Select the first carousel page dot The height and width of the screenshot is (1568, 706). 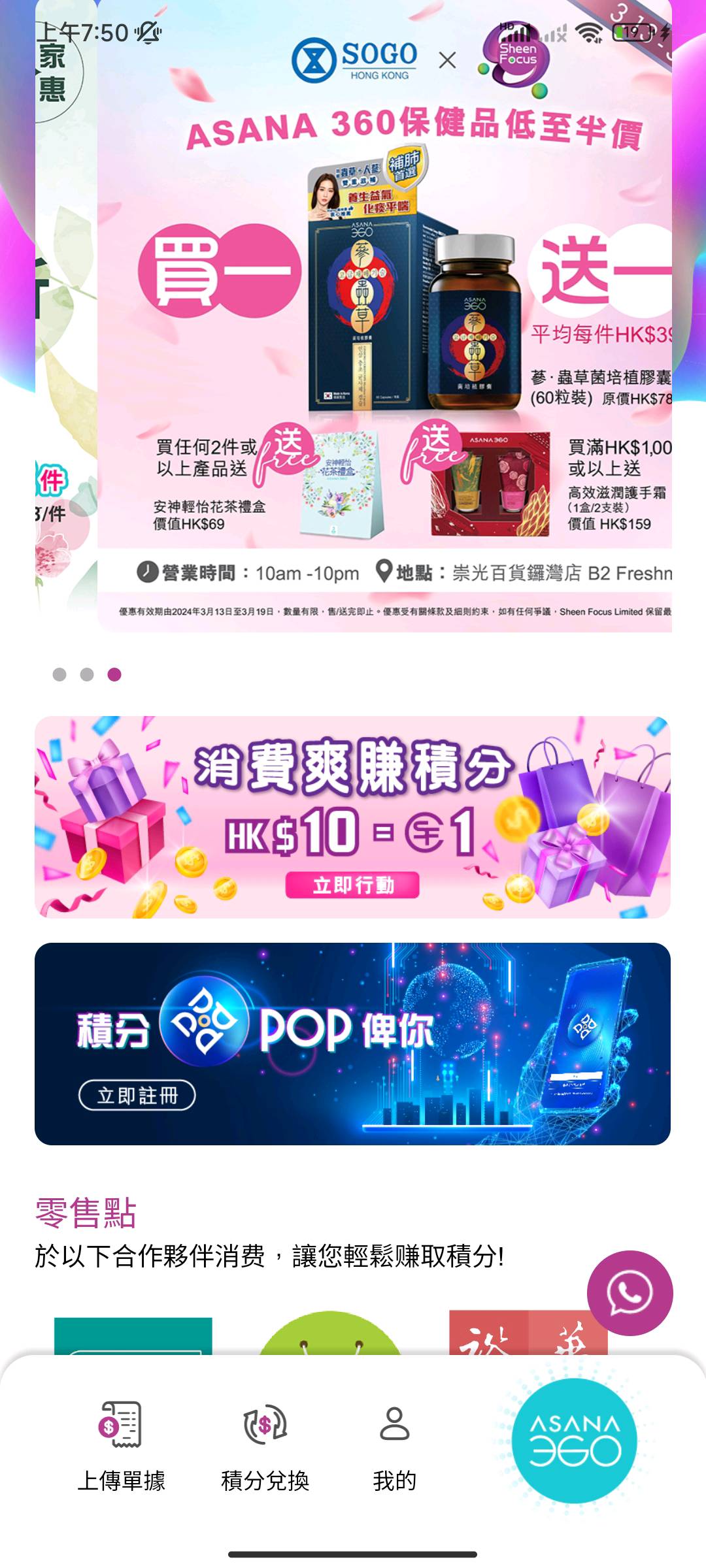pyautogui.click(x=59, y=674)
